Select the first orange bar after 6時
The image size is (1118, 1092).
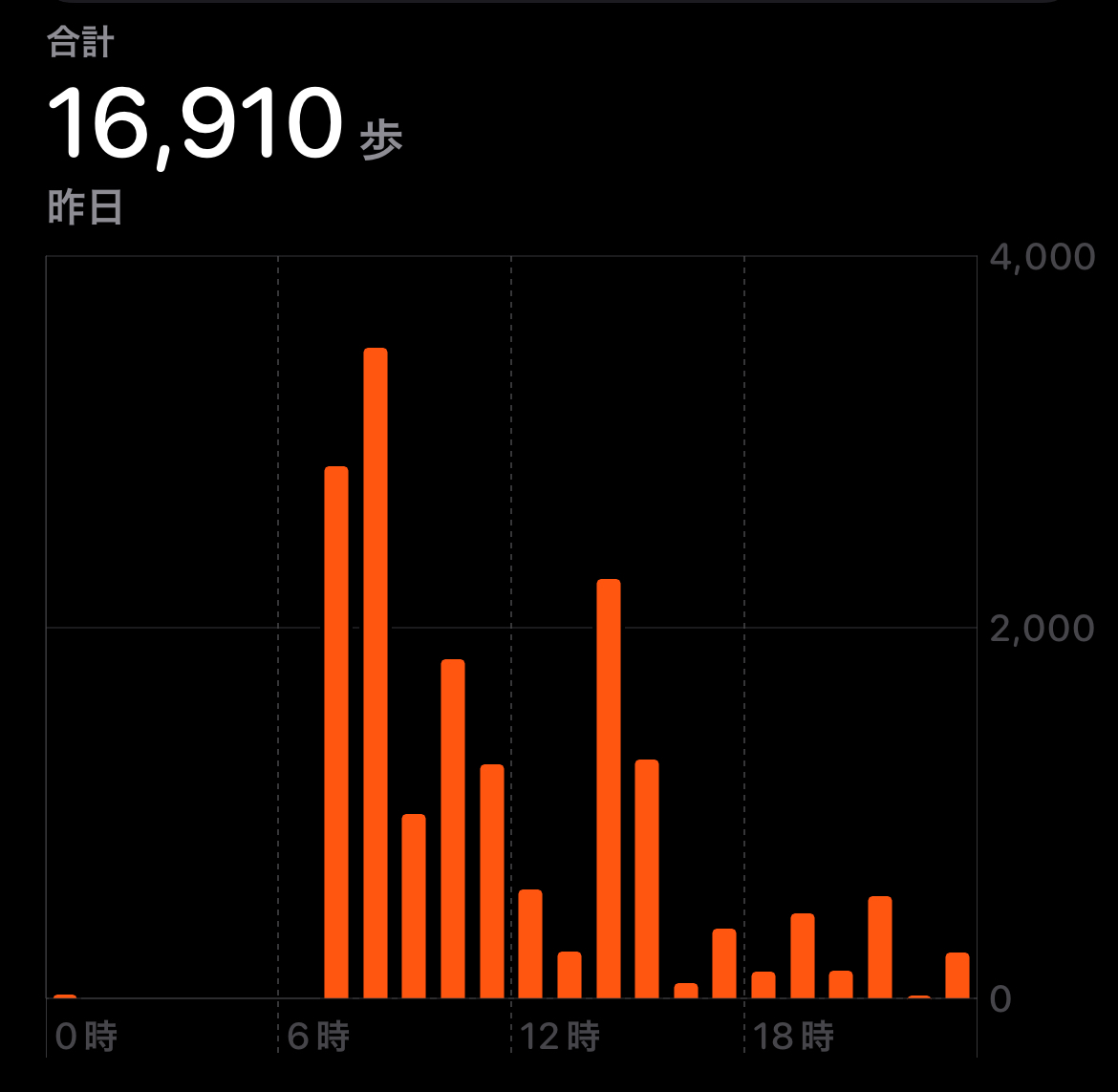[336, 732]
